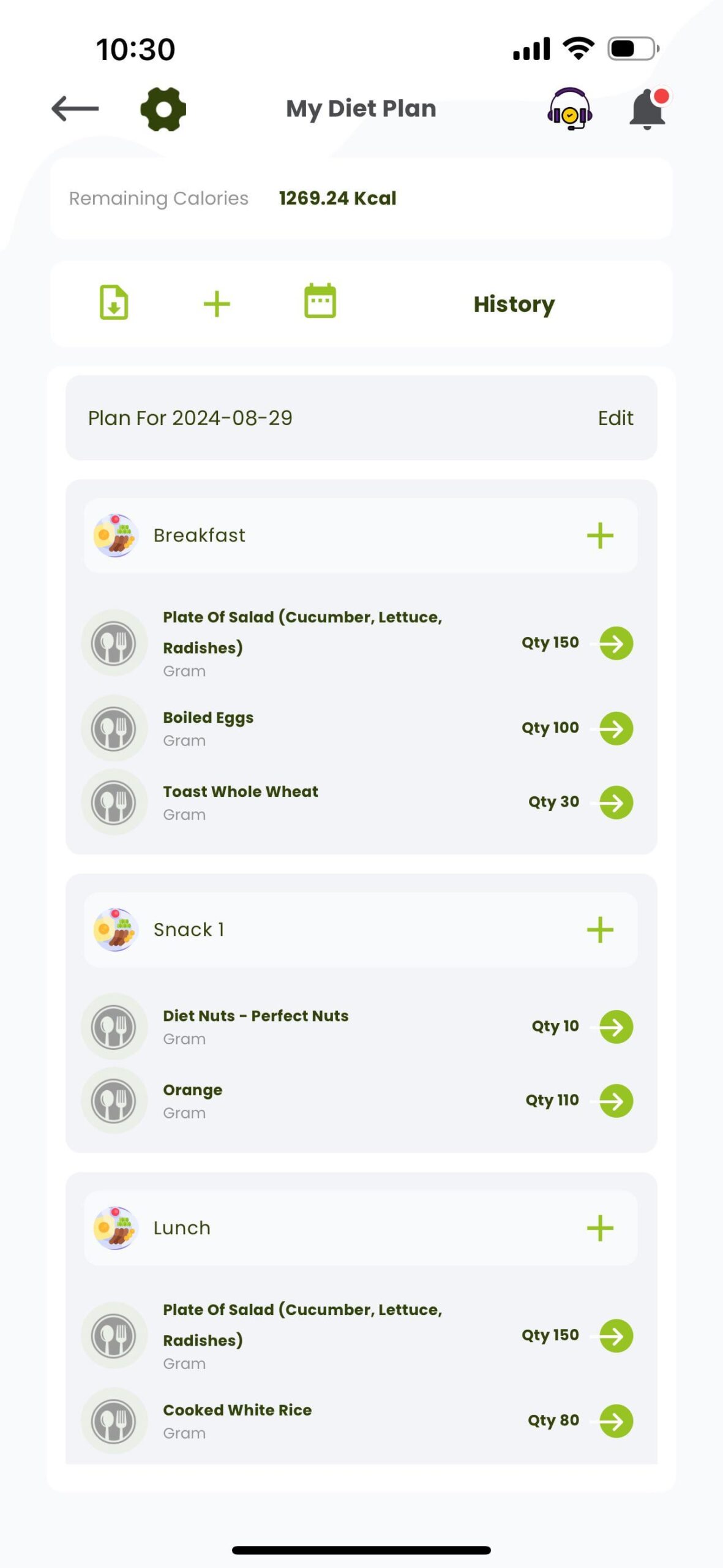Open Cooked White Rice details arrow
This screenshot has width=723, height=1568.
616,1421
